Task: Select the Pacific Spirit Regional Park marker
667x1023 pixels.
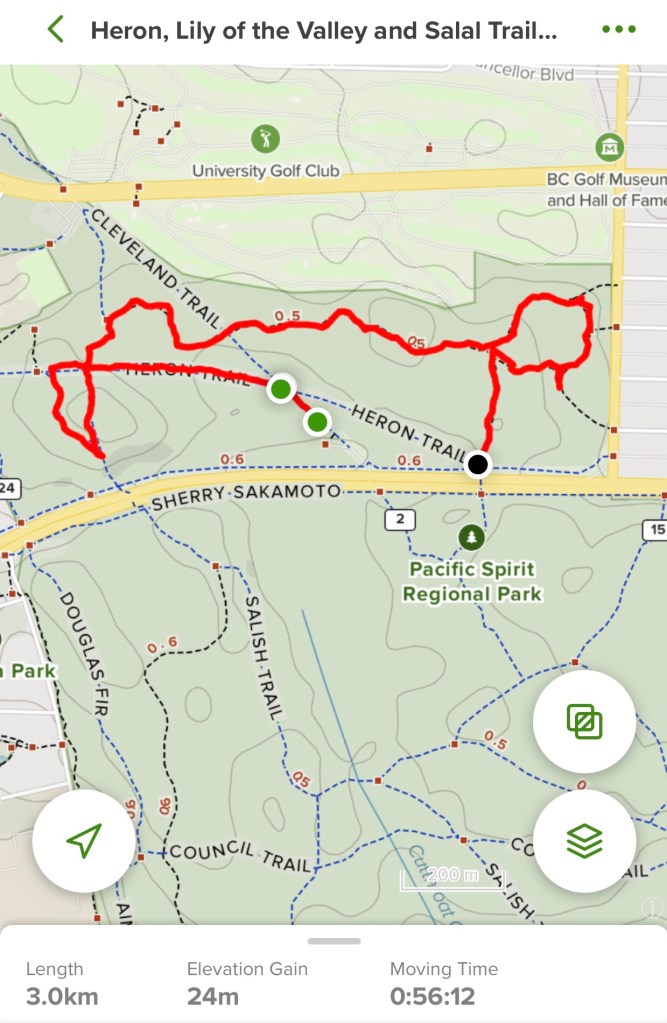Action: click(471, 538)
